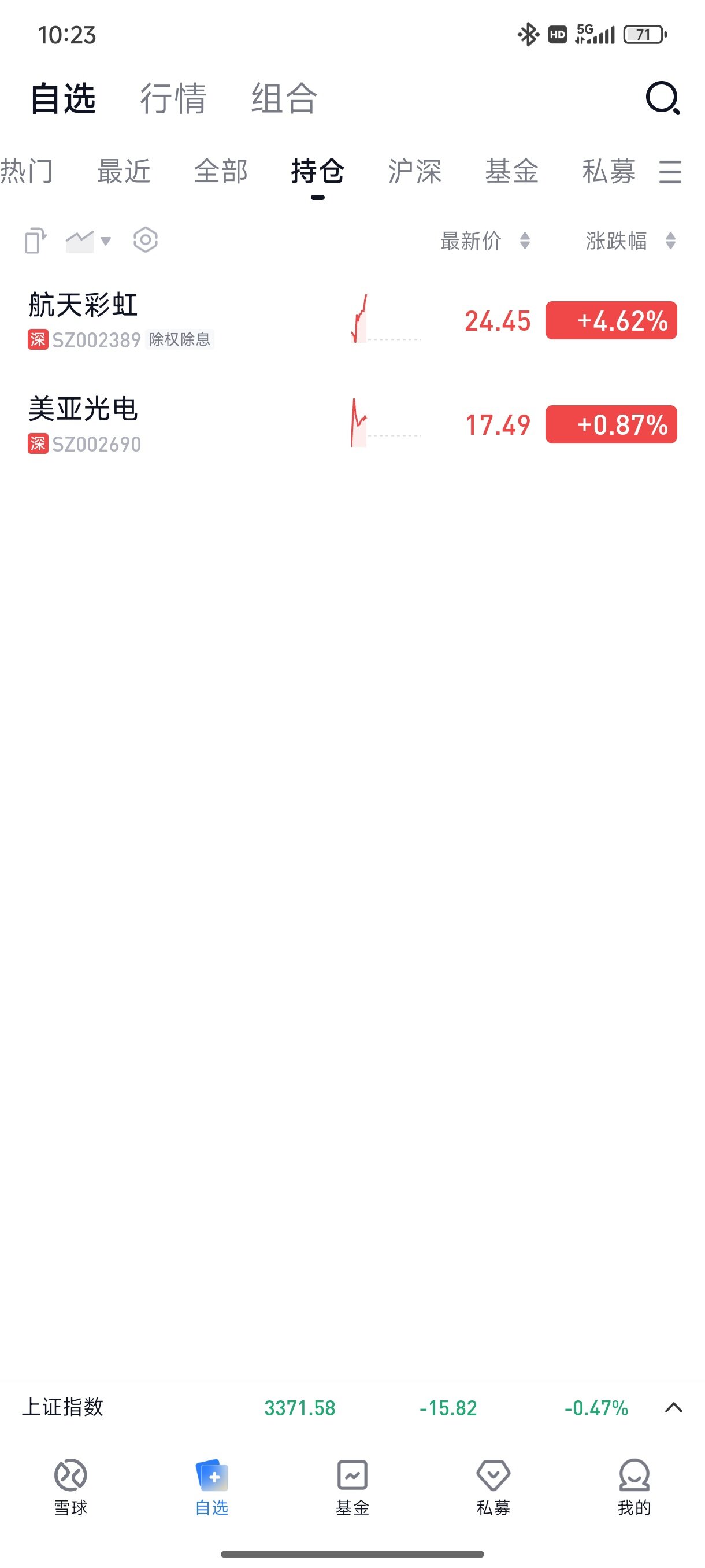Viewport: 705px width, 1568px height.
Task: Go to the 雪球 bottom tab
Action: pyautogui.click(x=70, y=1487)
